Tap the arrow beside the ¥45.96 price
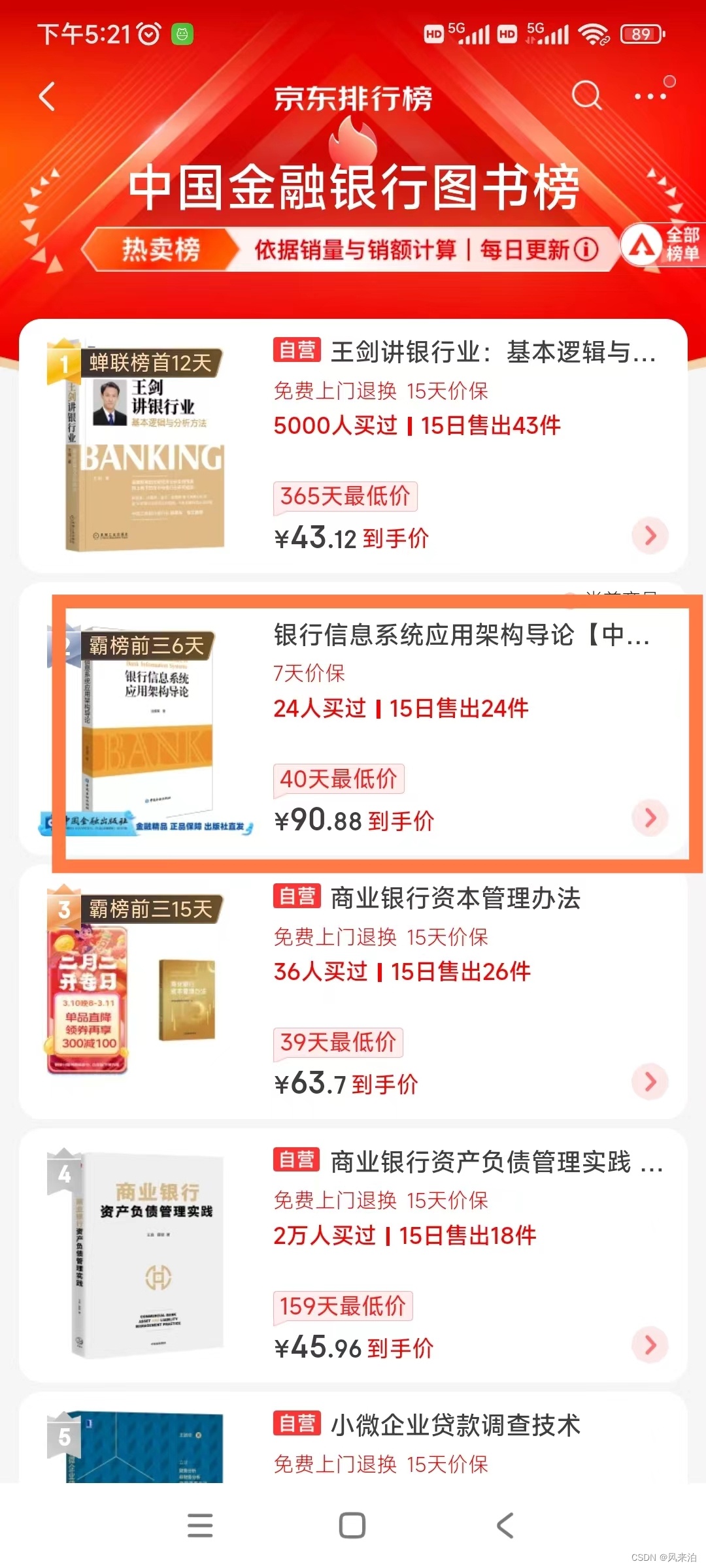The image size is (706, 1568). click(650, 1345)
